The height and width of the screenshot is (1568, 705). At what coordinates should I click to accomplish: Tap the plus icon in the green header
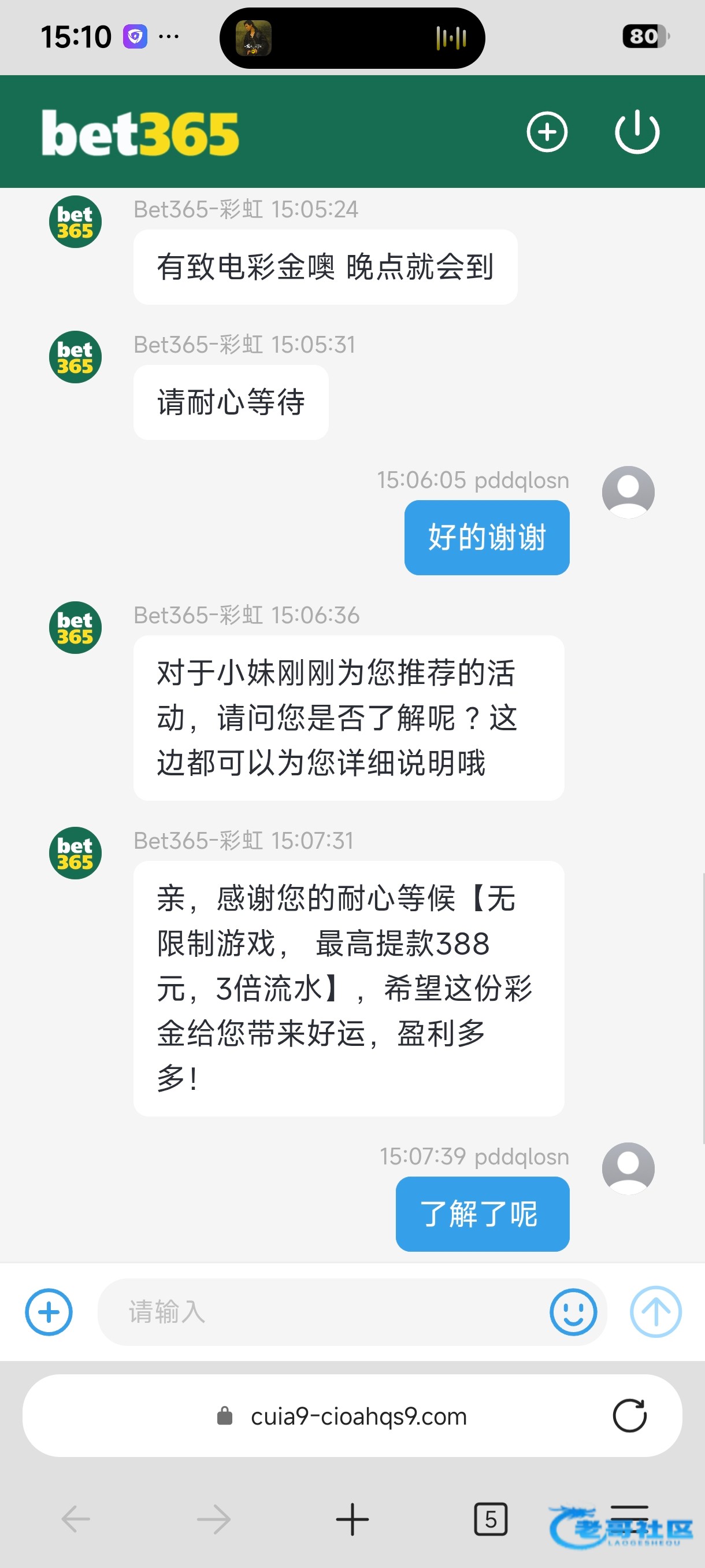point(547,132)
